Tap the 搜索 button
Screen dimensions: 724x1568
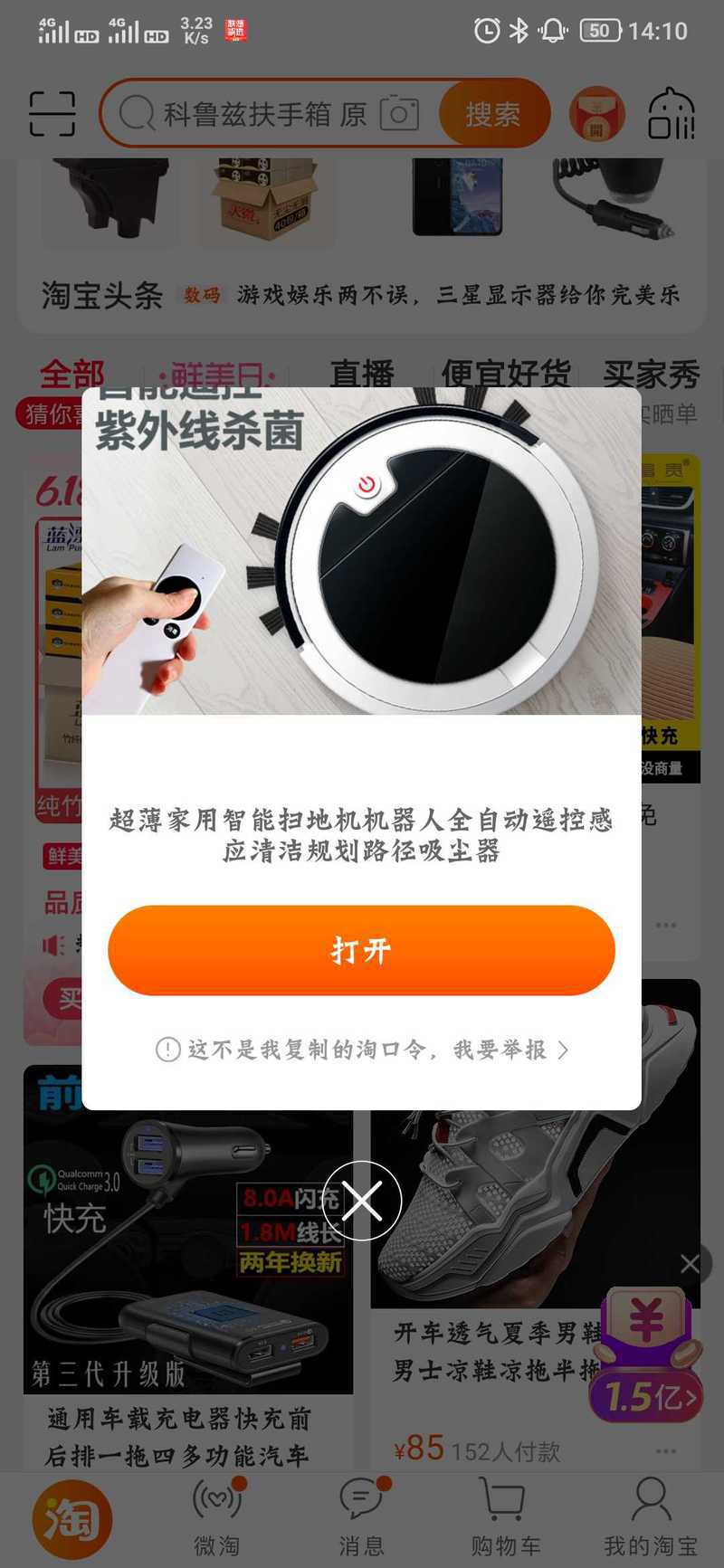493,114
